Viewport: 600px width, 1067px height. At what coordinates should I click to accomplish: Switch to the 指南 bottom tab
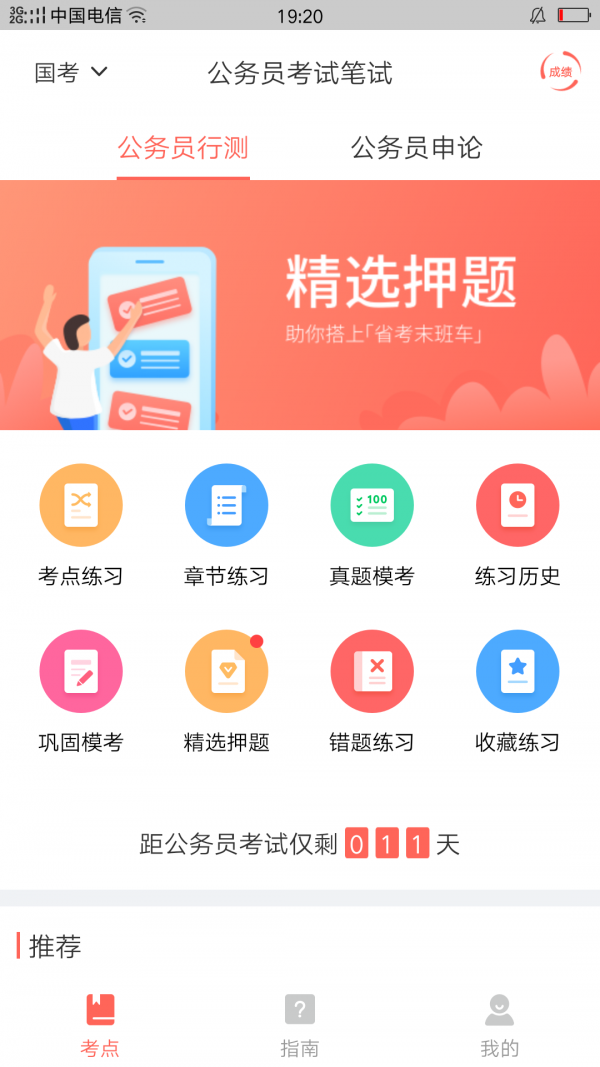300,1024
